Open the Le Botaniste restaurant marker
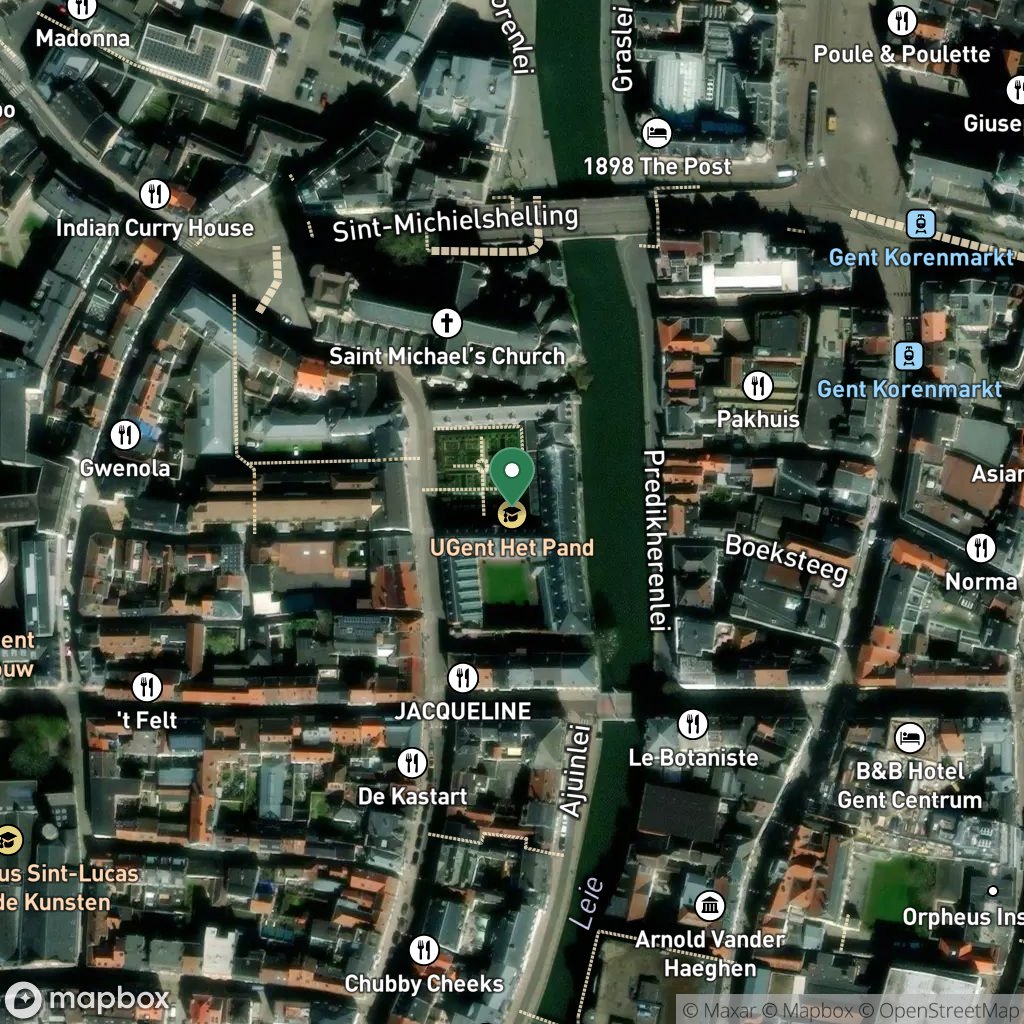This screenshot has height=1024, width=1024. tap(693, 724)
